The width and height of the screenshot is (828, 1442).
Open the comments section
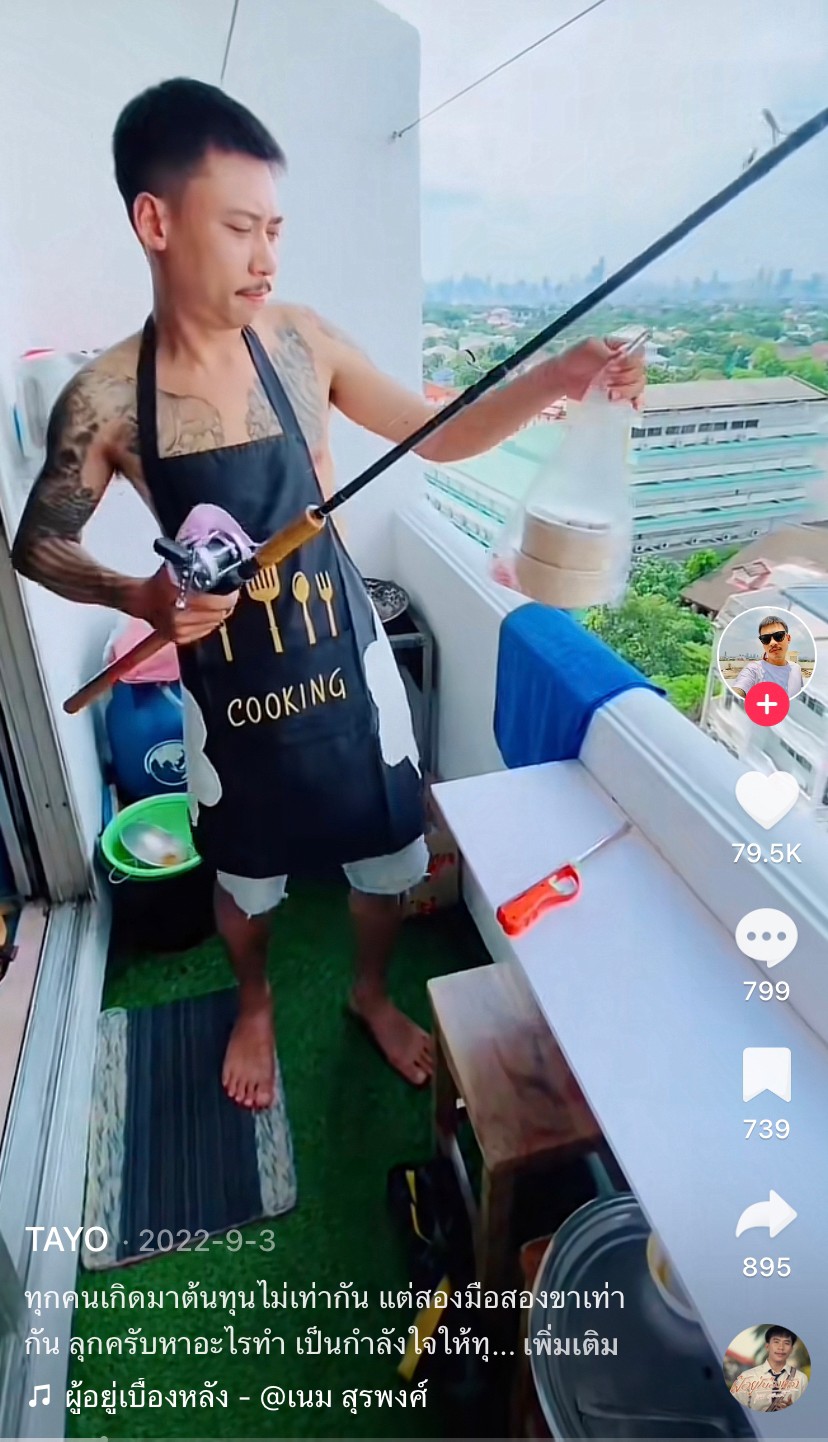[766, 938]
